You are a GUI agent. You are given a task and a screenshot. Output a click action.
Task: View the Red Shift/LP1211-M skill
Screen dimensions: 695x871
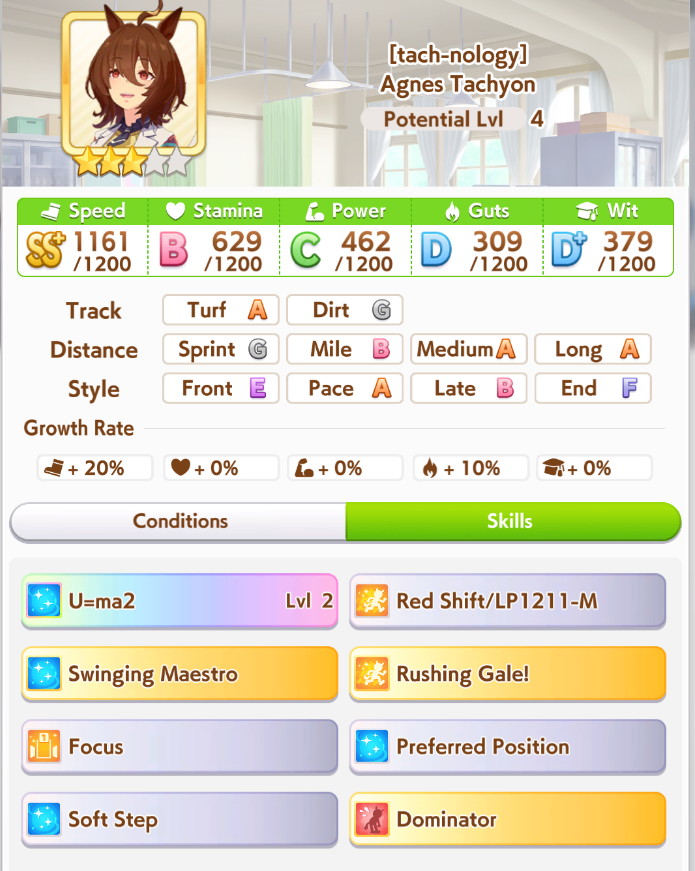click(507, 601)
